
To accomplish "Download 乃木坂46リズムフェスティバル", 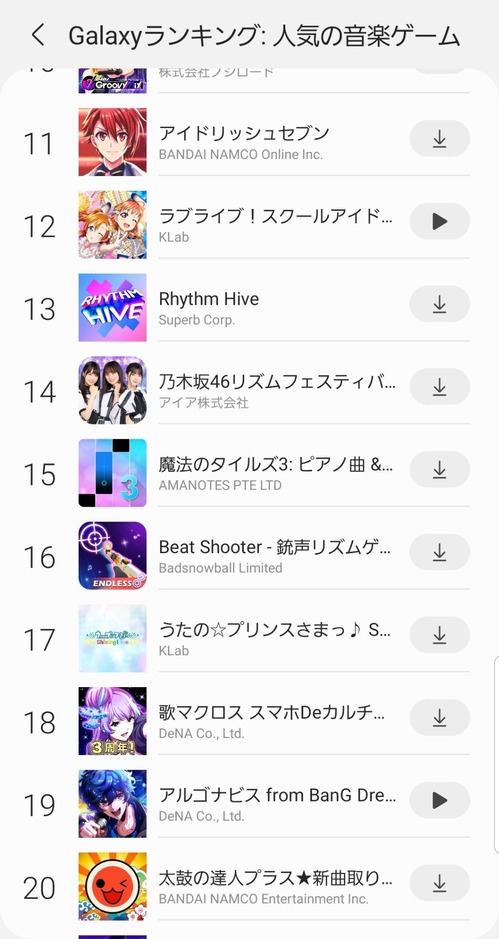I will pyautogui.click(x=439, y=386).
